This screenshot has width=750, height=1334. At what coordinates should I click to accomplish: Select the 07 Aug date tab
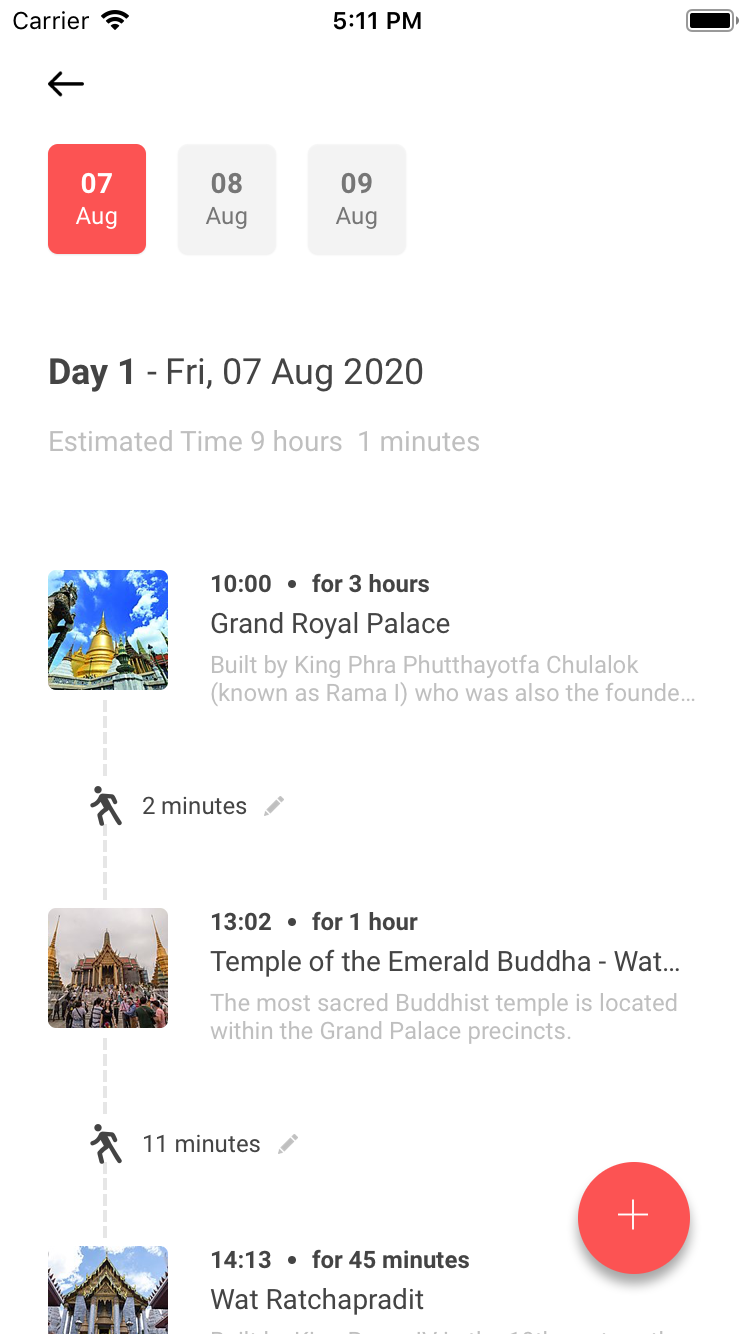[x=97, y=199]
